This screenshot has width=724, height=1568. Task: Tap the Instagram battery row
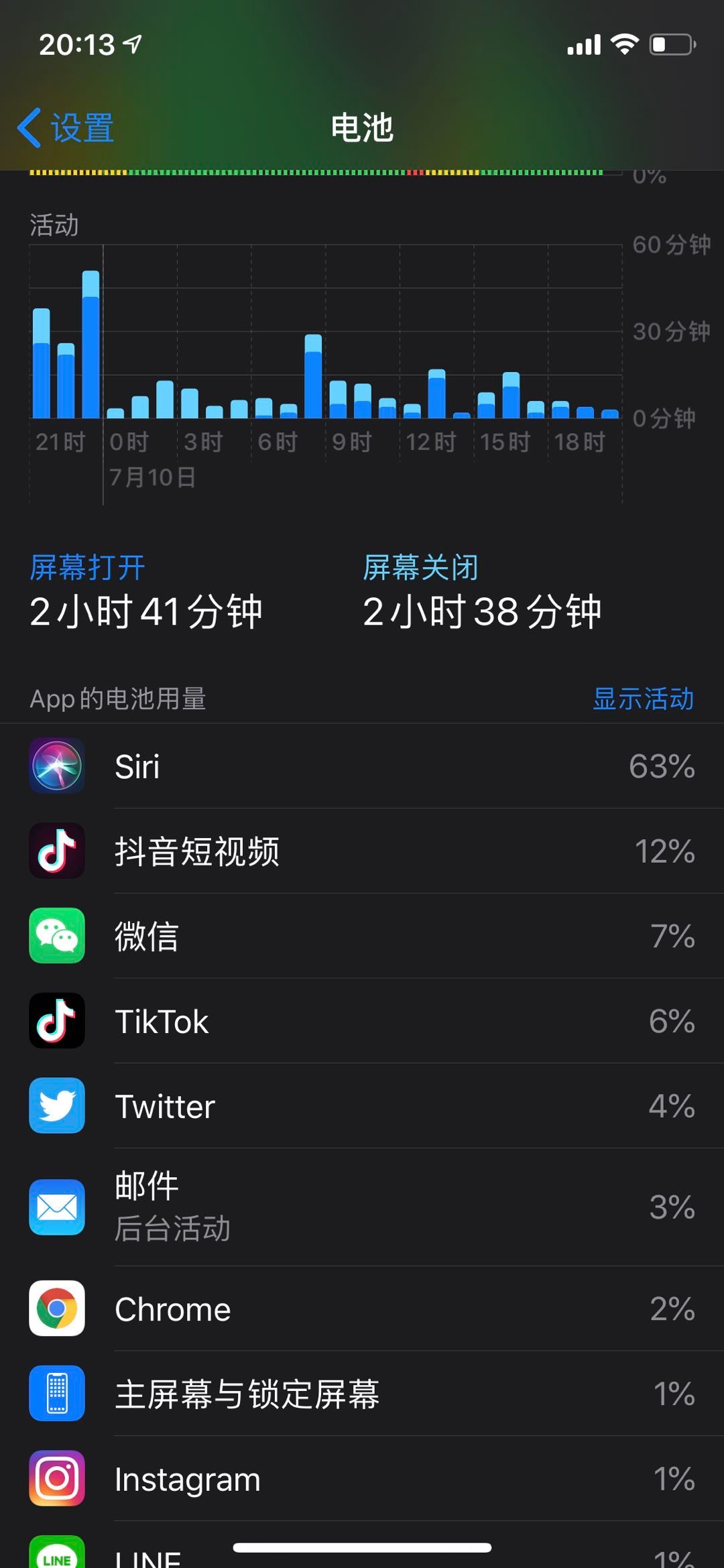(x=362, y=1479)
